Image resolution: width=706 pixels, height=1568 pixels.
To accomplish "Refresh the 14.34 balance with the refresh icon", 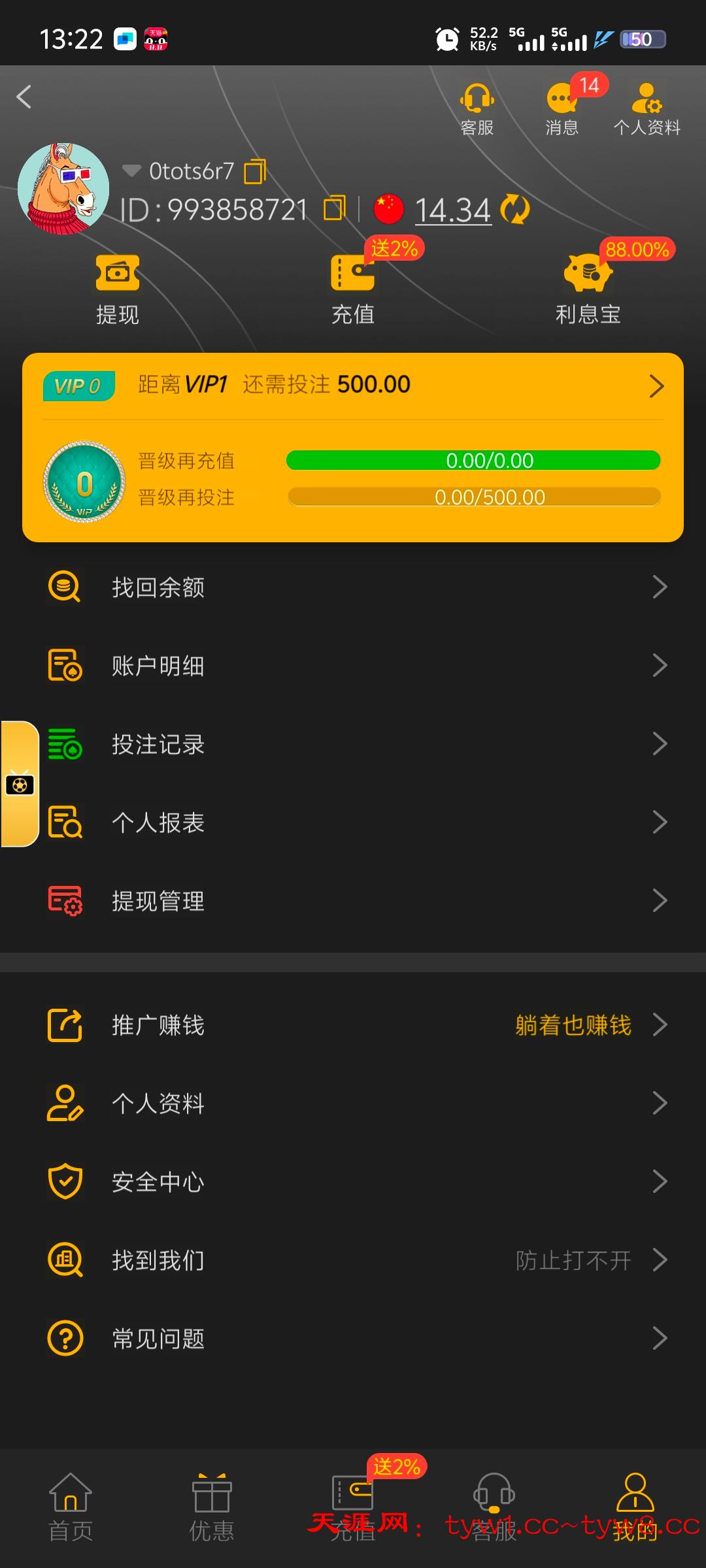I will tap(514, 210).
